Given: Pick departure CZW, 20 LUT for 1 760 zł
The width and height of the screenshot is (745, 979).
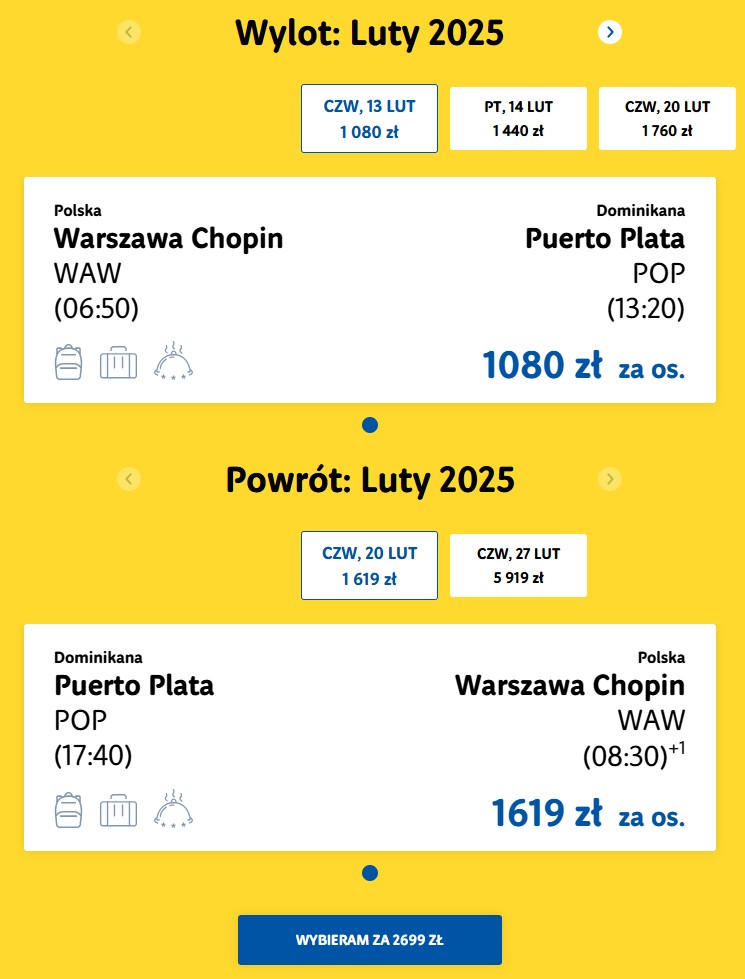Looking at the screenshot, I should pos(667,119).
